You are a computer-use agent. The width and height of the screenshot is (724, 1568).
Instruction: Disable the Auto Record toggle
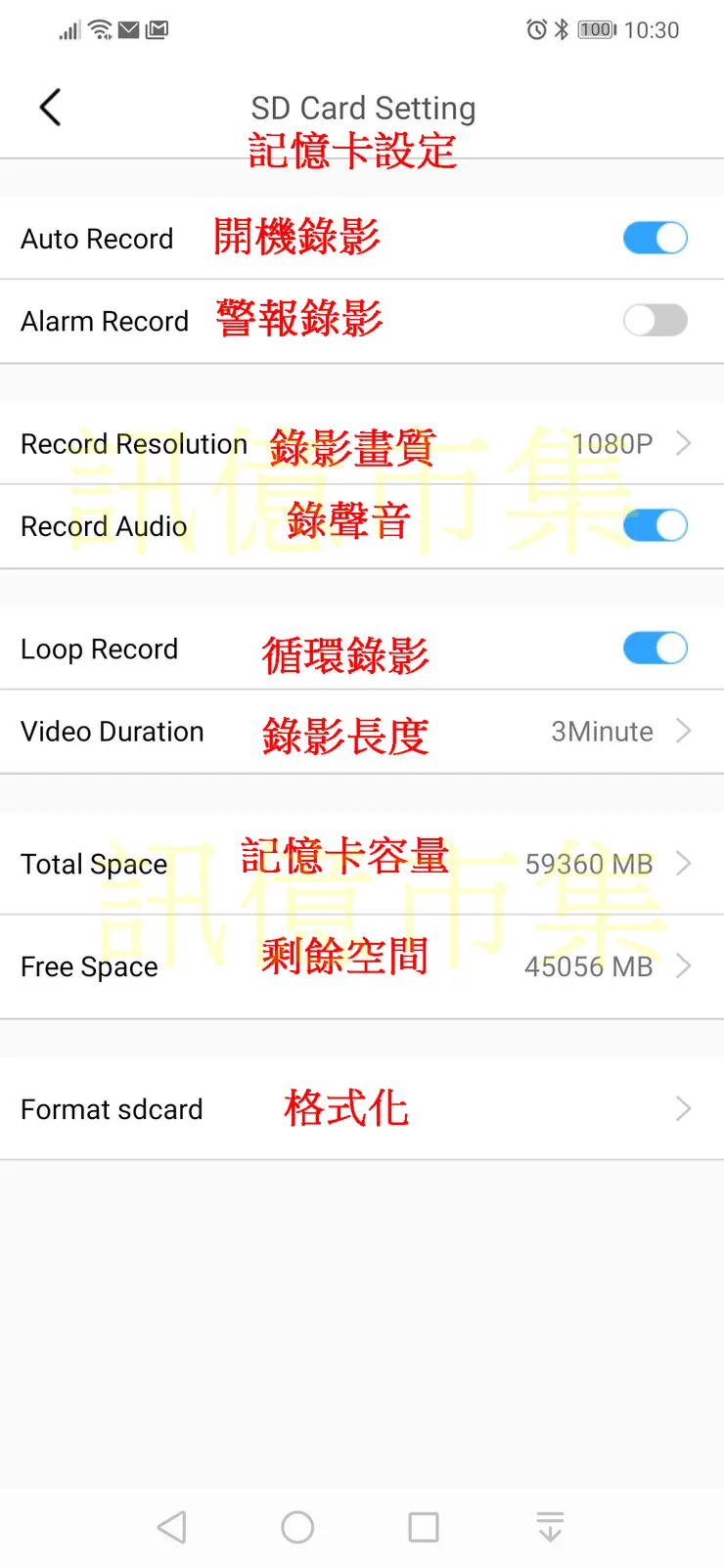[655, 237]
